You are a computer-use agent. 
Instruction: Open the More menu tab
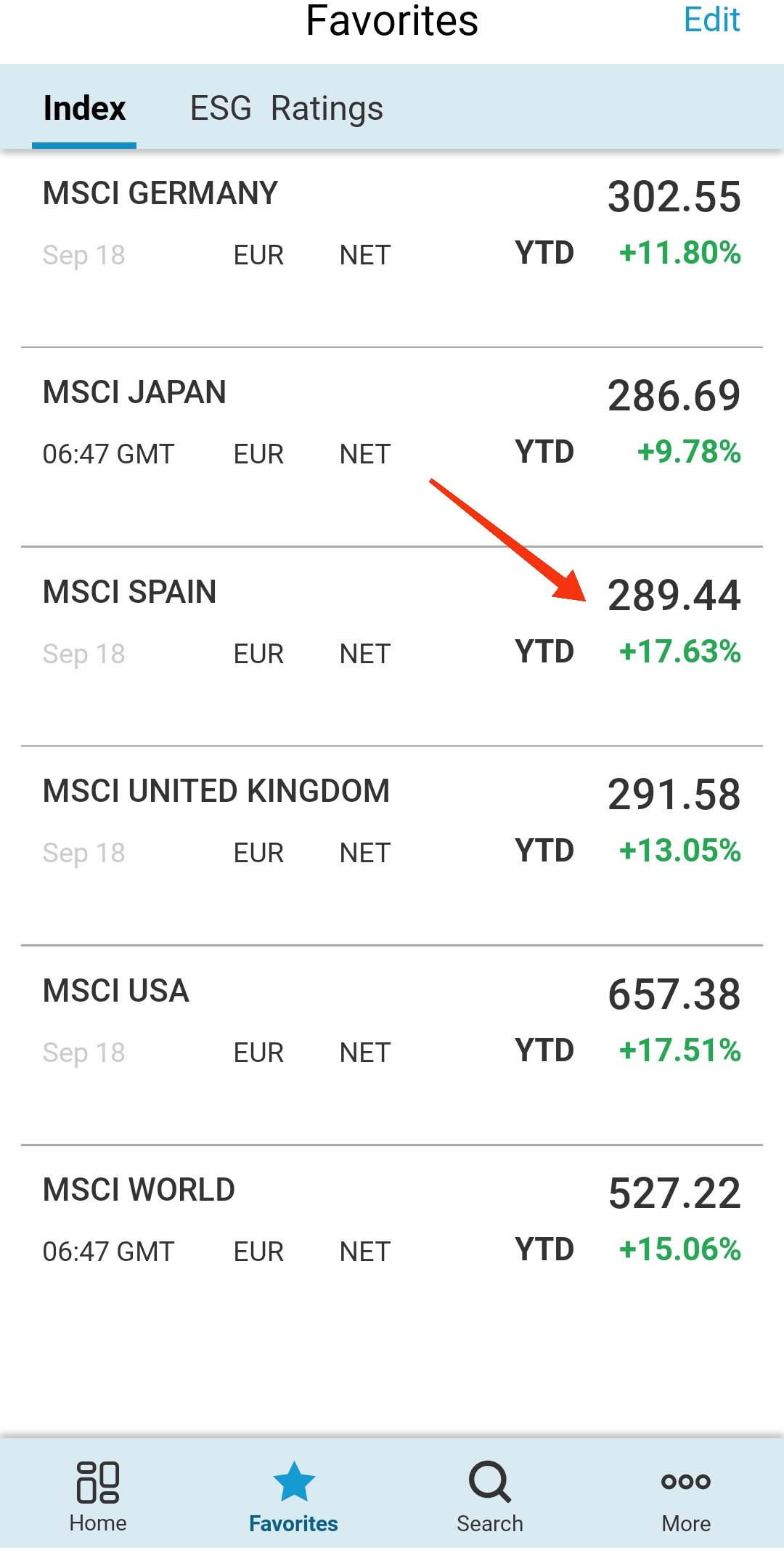686,1496
